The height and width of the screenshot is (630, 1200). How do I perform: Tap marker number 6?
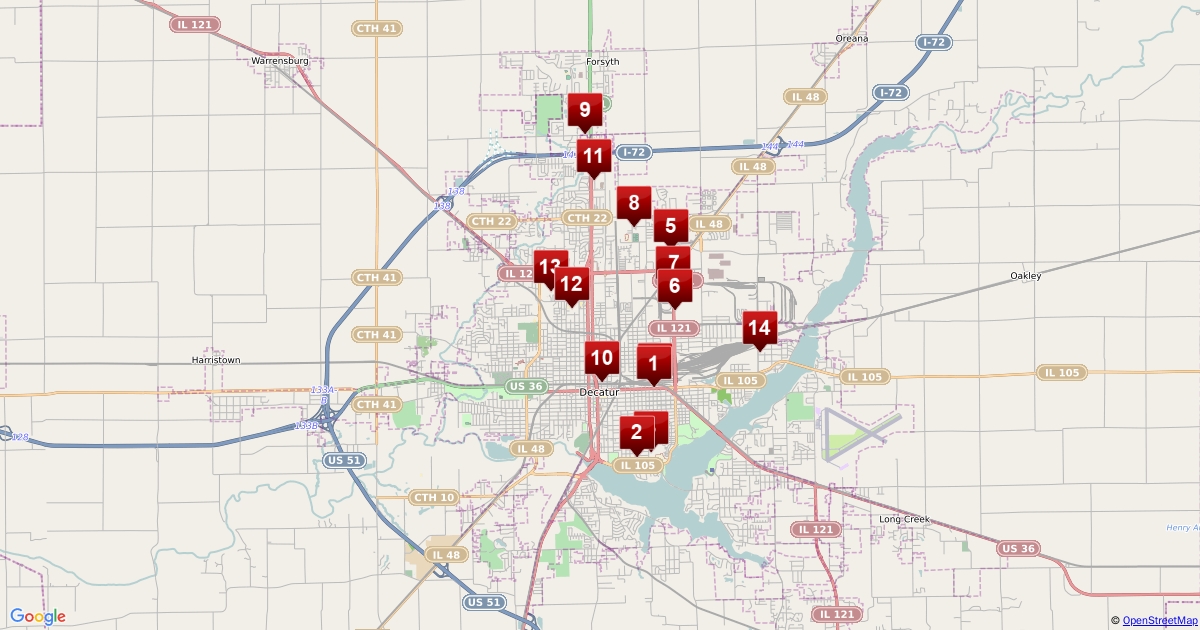point(674,287)
